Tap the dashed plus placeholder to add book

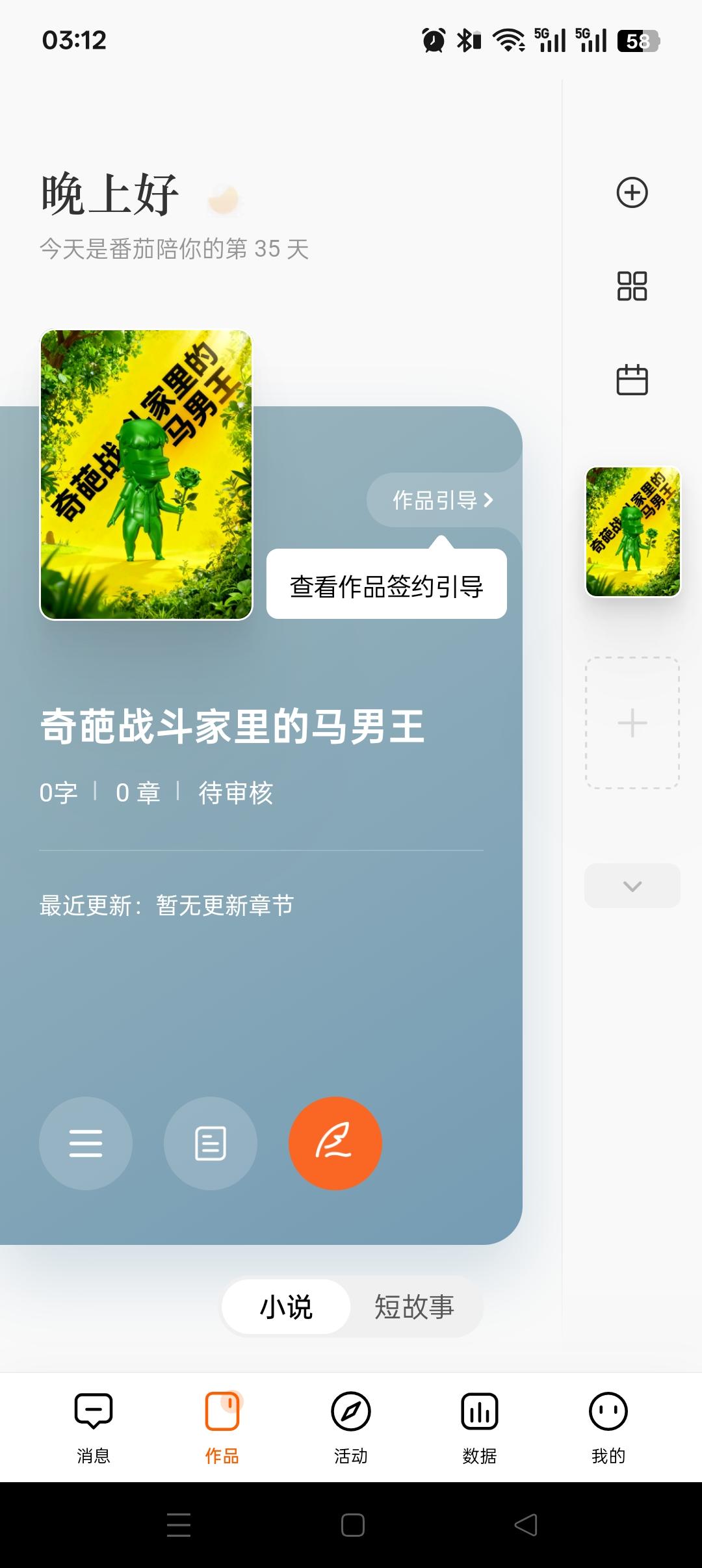(631, 722)
